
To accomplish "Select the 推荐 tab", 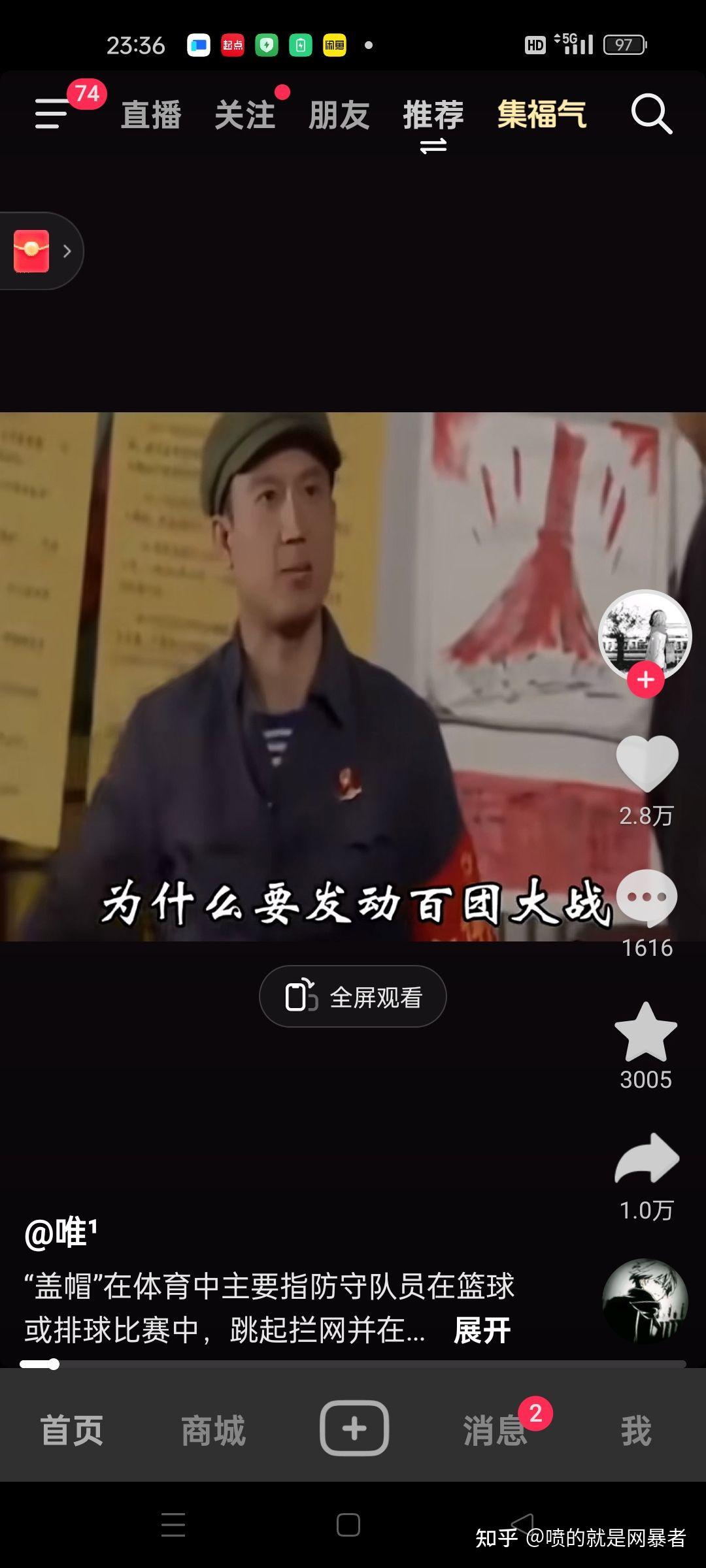I will click(x=433, y=115).
